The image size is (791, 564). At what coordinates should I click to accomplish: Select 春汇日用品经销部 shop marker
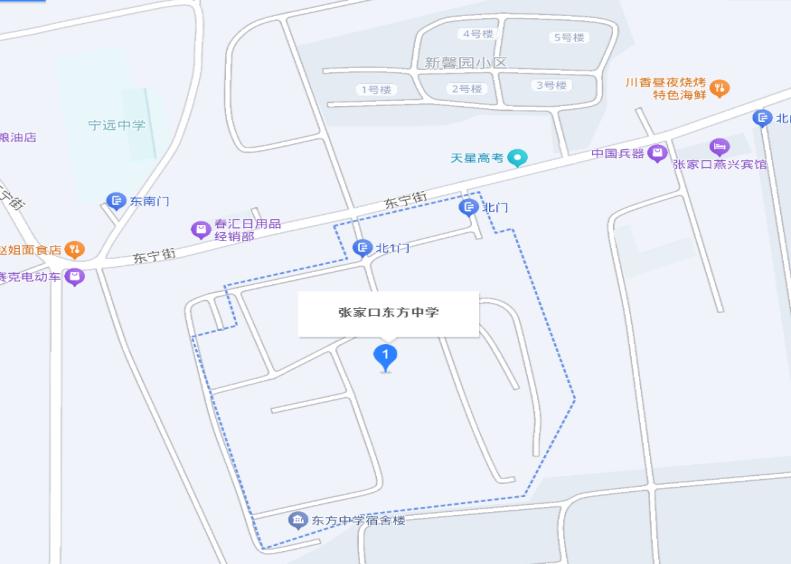point(201,230)
